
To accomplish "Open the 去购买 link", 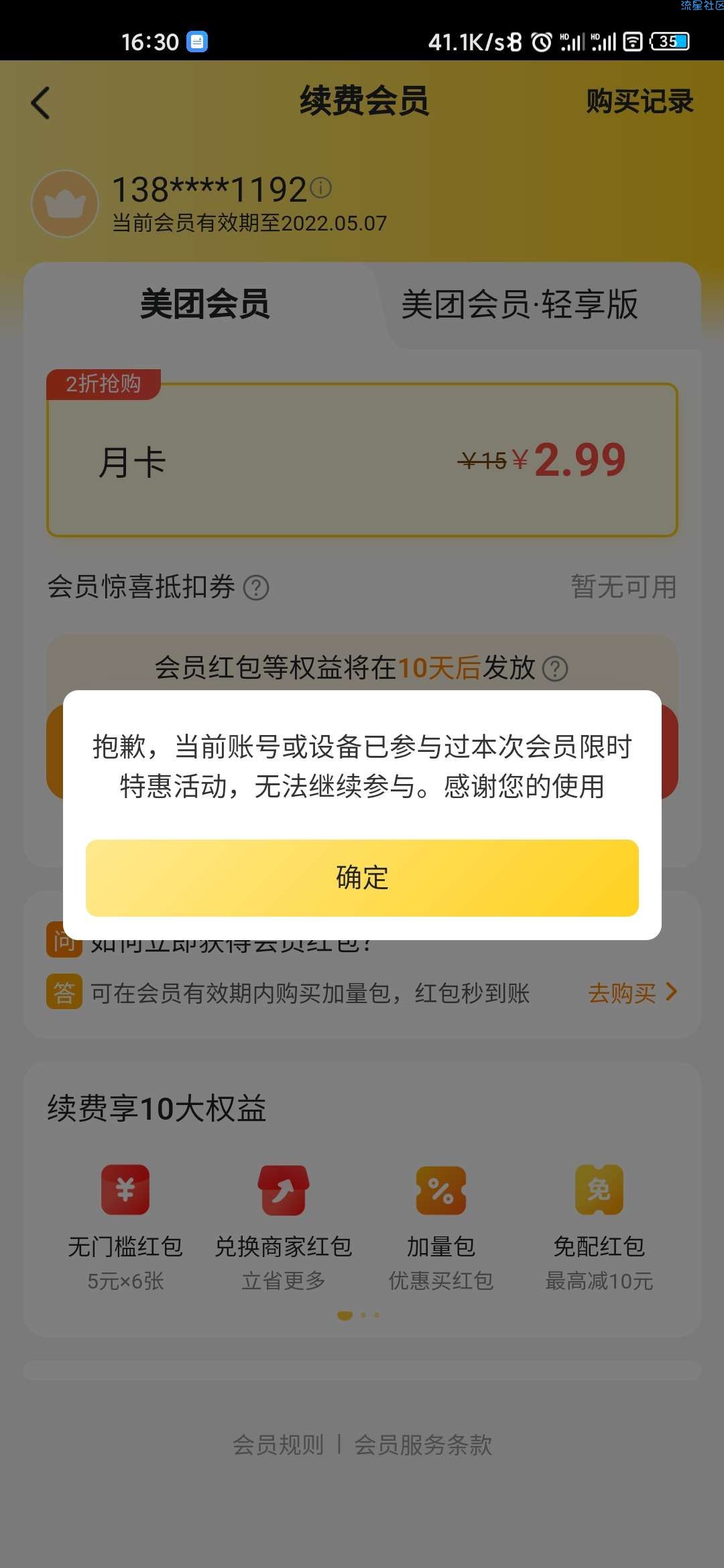I will [x=633, y=993].
